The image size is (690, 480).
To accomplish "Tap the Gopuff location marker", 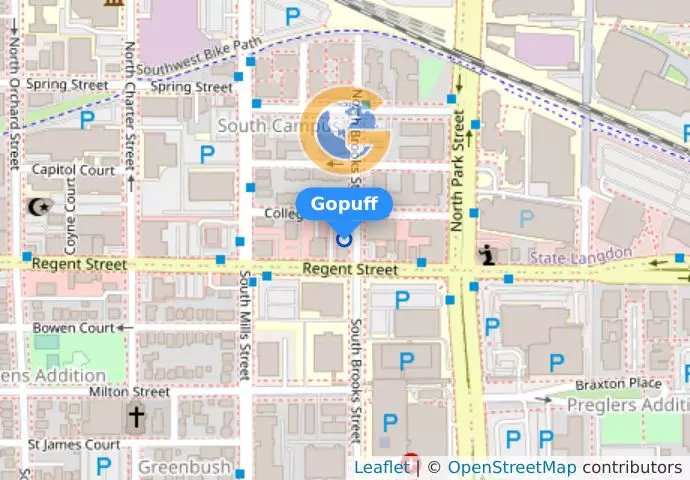I will [345, 239].
